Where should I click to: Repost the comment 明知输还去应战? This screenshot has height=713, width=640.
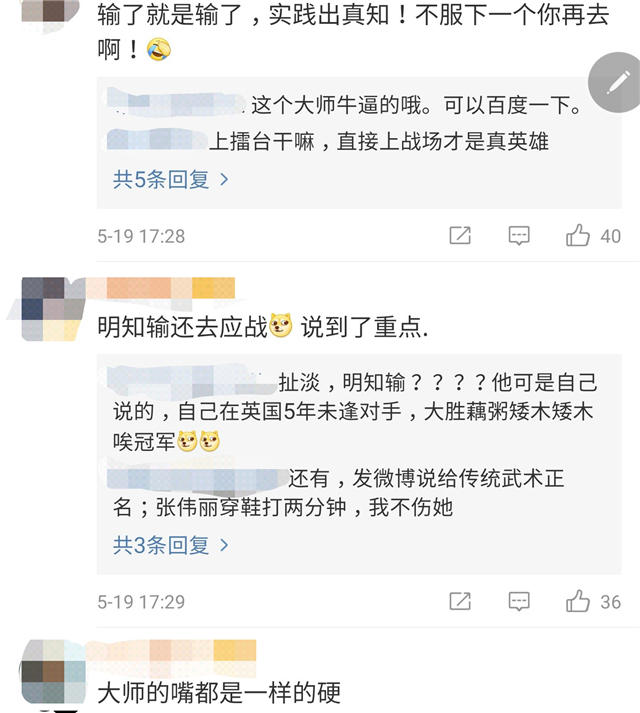pos(460,601)
